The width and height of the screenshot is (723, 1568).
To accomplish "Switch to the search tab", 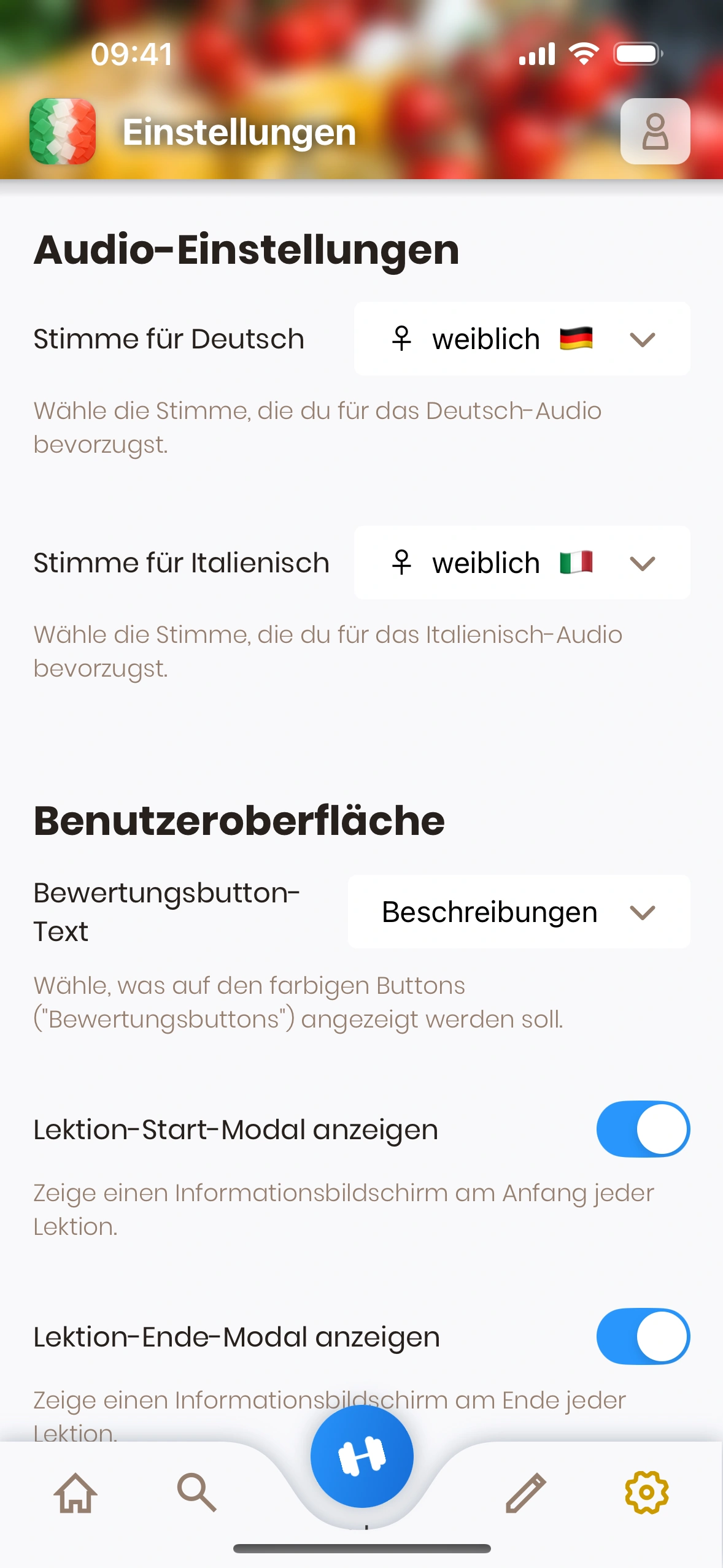I will point(197,1492).
